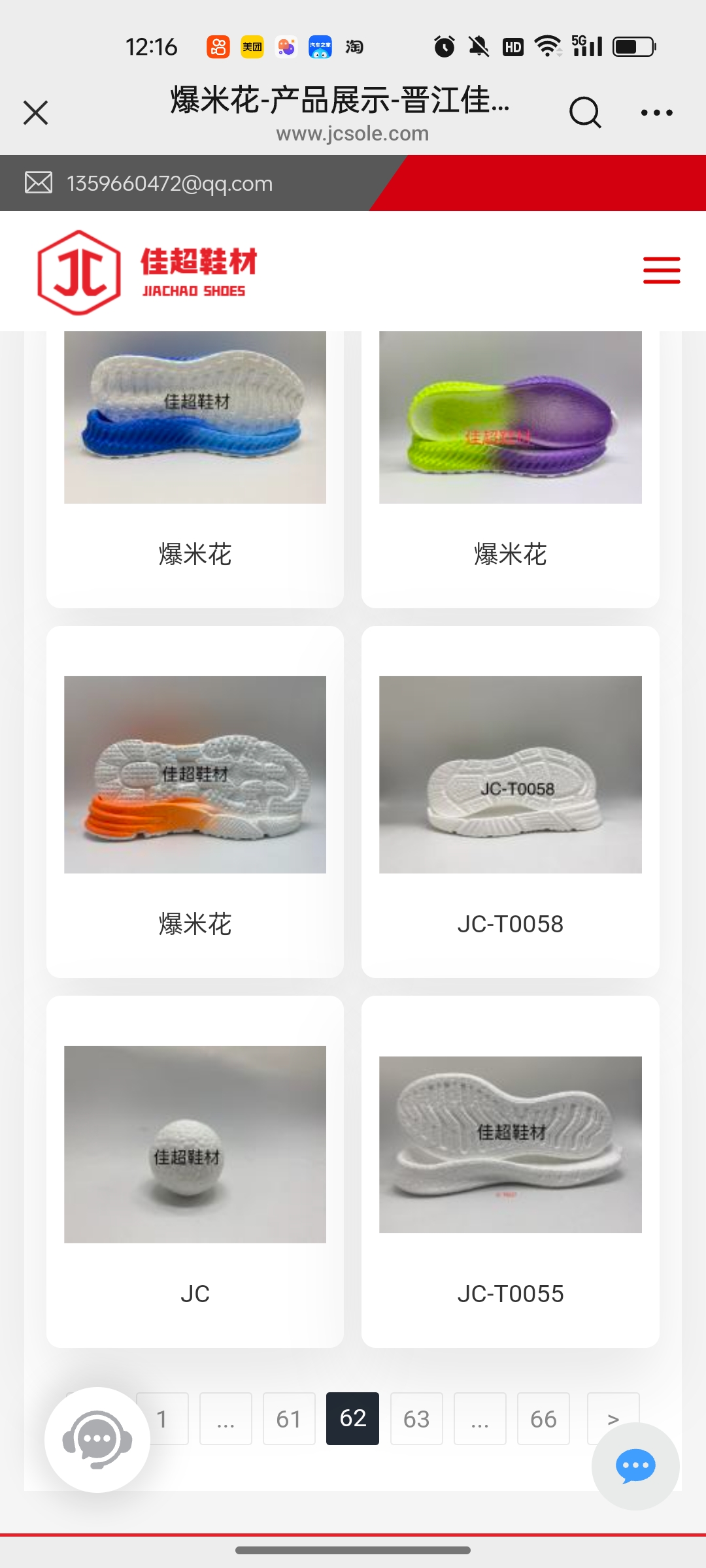Tap the Jiachao Shoes logo
Screen dimensions: 706x1568
[x=147, y=272]
